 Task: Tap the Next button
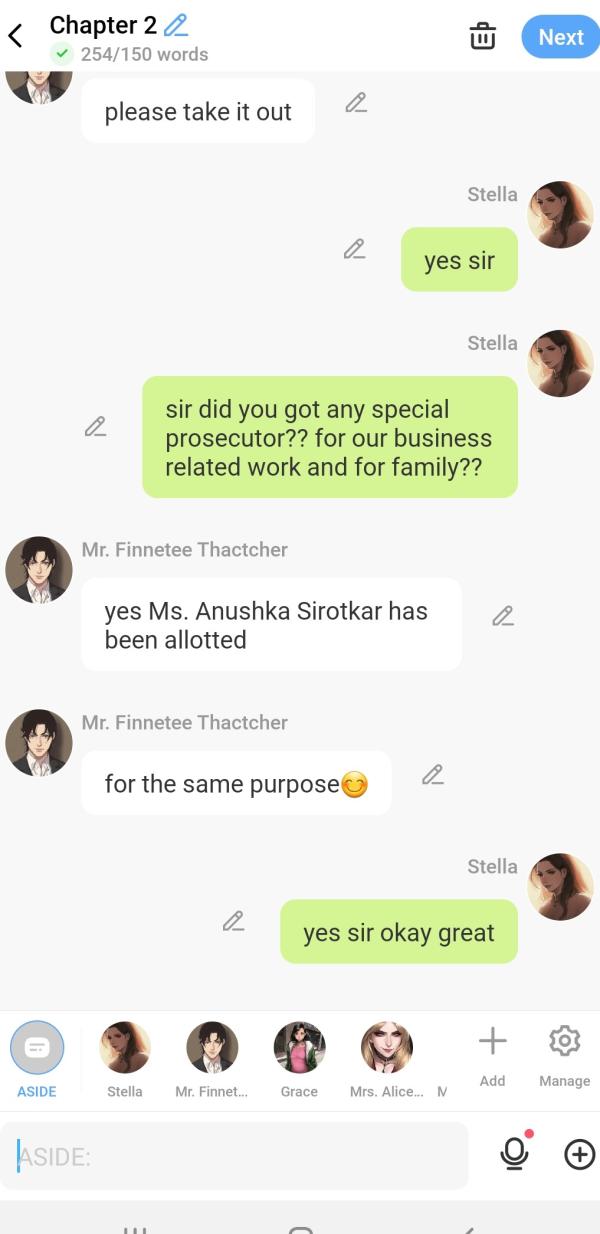[x=560, y=37]
